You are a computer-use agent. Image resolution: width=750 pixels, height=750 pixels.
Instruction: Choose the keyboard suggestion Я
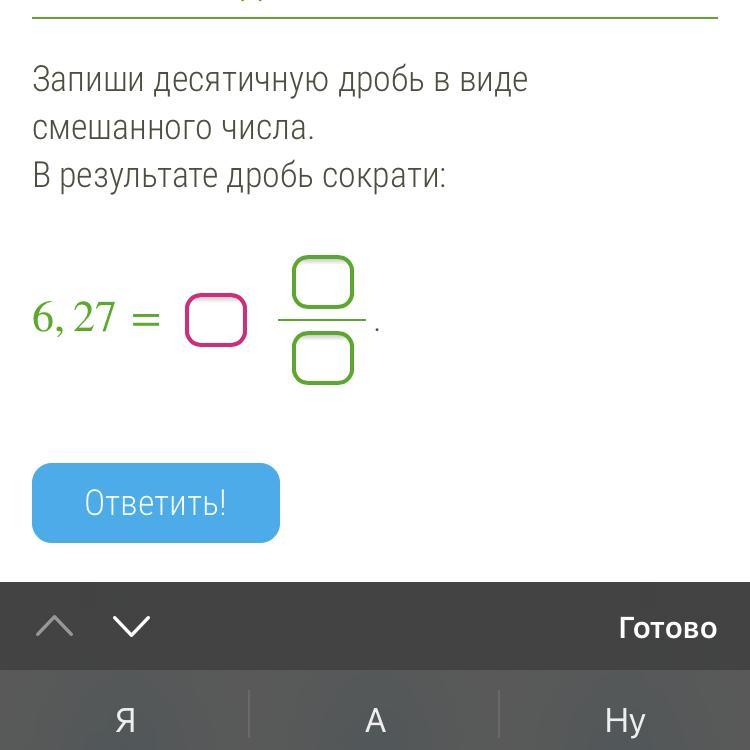[125, 719]
